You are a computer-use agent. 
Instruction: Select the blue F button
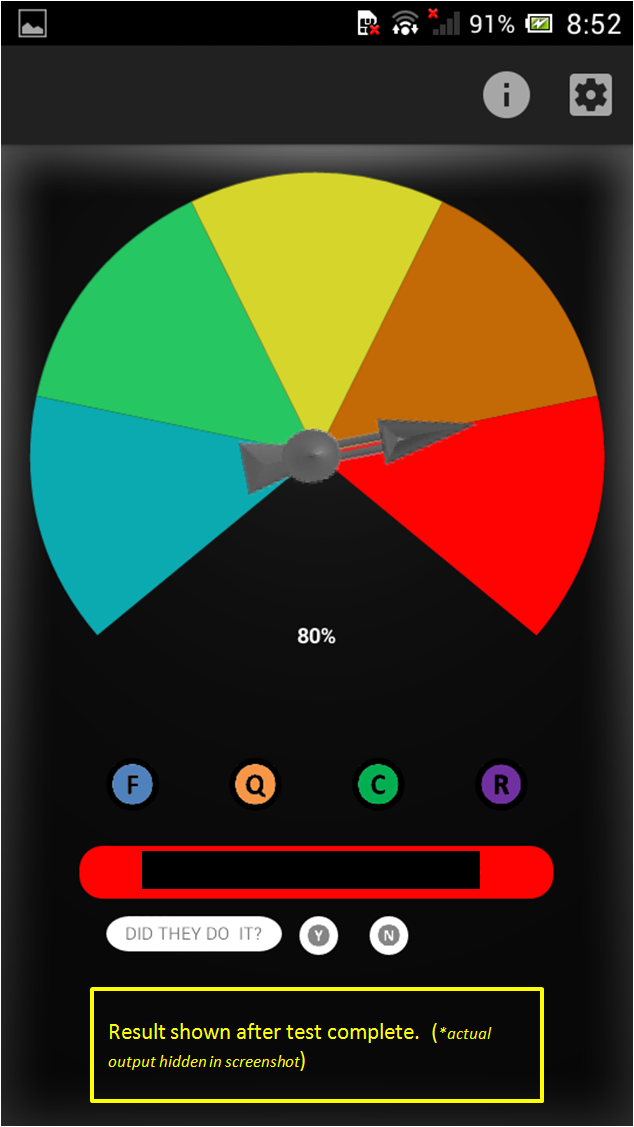coord(132,785)
